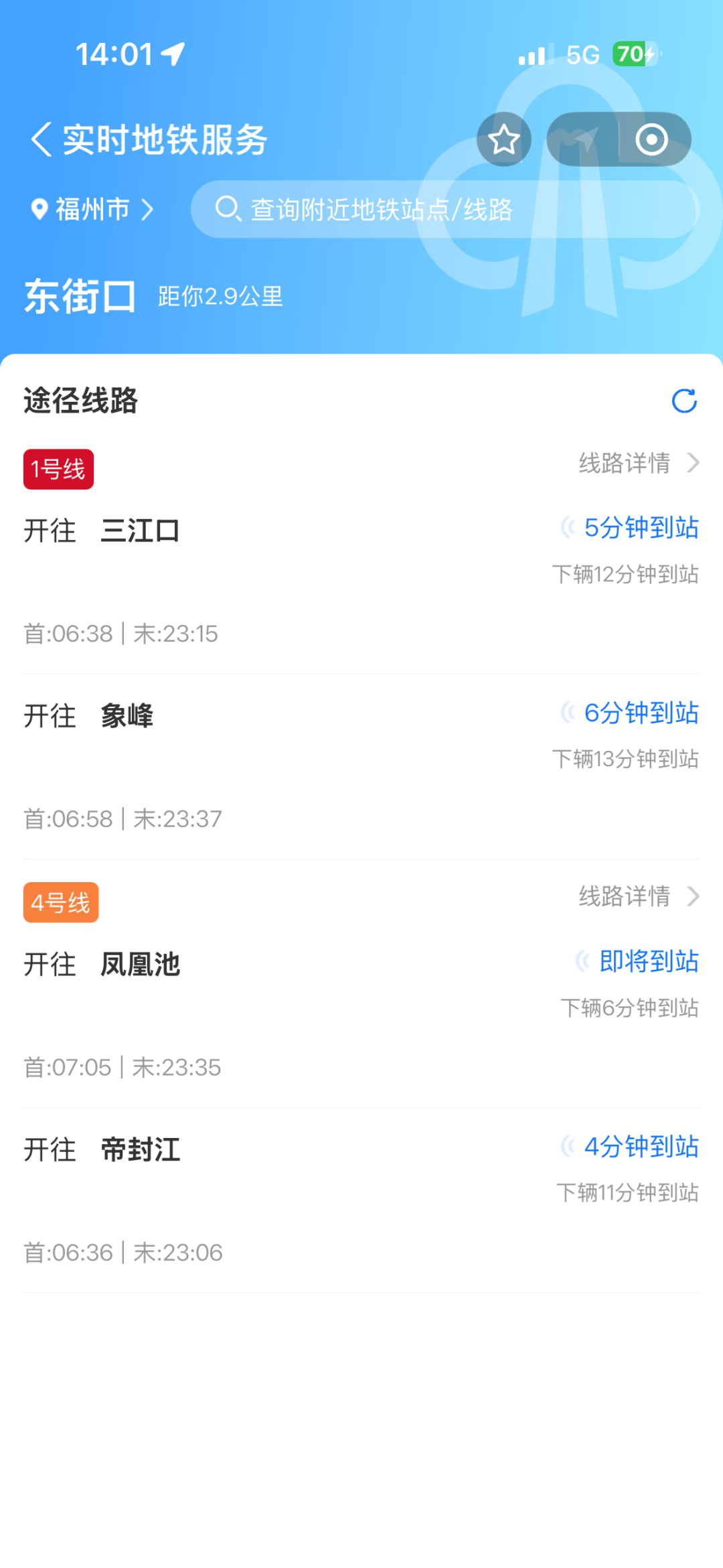Favorite this metro service with the star
723x1568 pixels.
pos(503,139)
